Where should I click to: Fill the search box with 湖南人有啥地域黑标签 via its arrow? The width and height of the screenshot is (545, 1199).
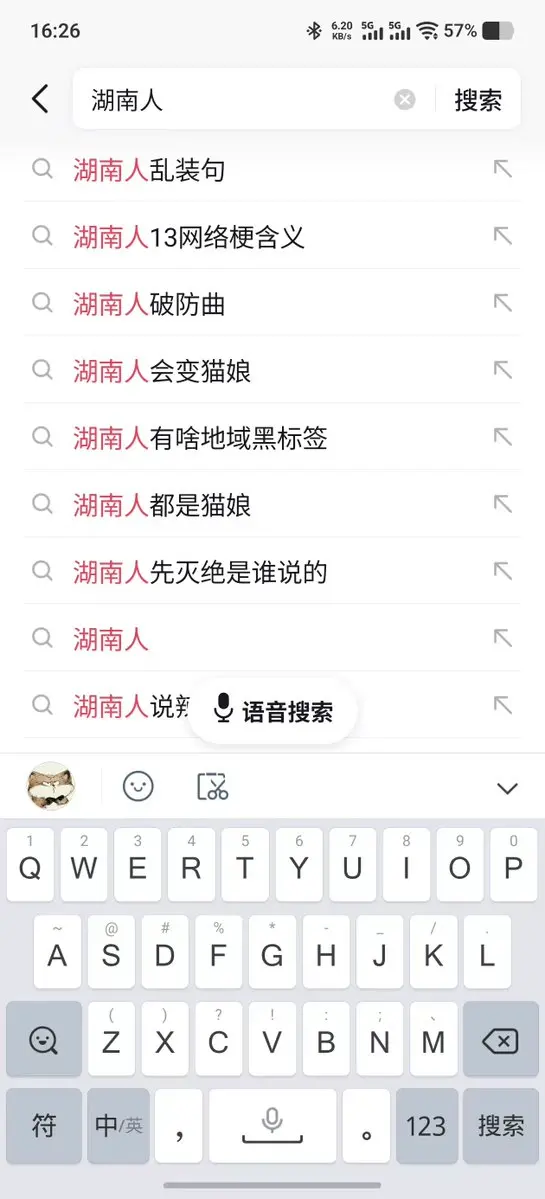[502, 437]
